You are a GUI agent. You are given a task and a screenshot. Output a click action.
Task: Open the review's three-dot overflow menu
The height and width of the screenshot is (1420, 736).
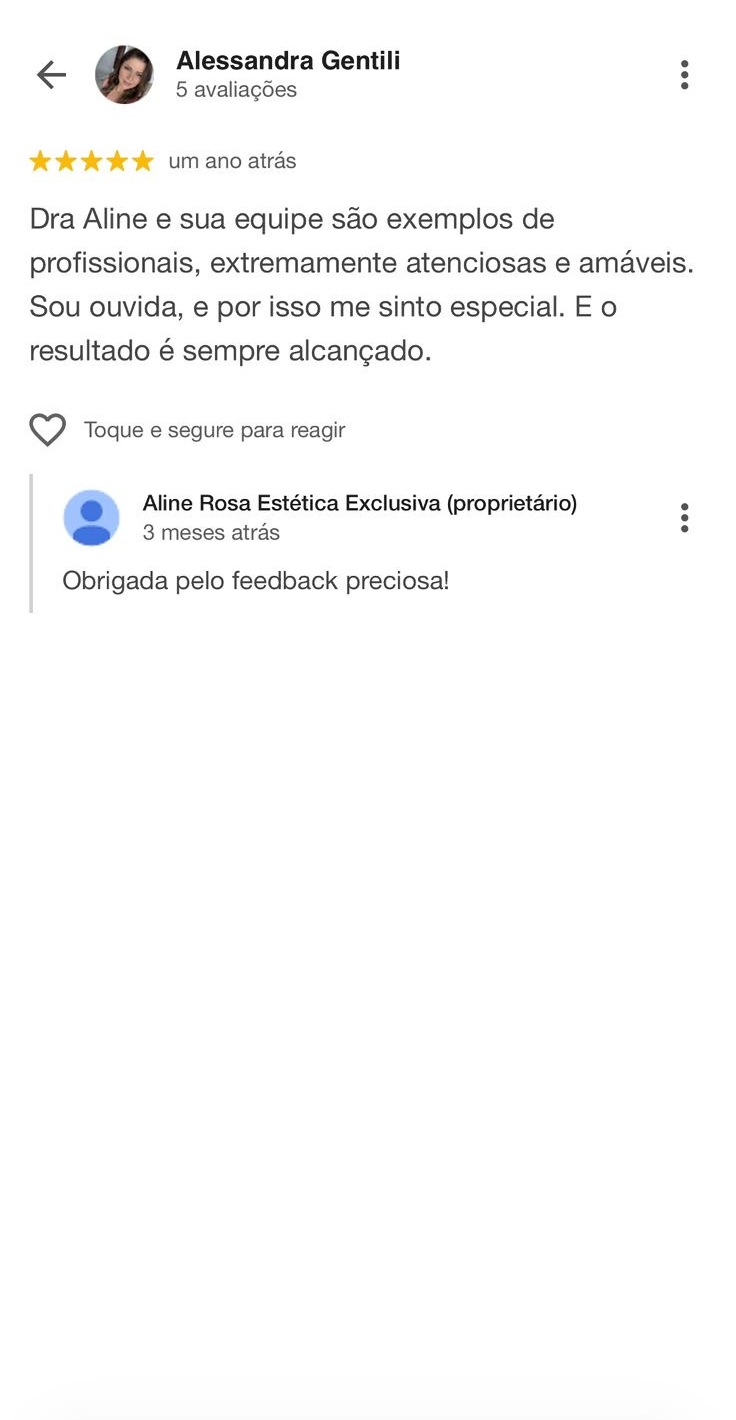point(684,73)
